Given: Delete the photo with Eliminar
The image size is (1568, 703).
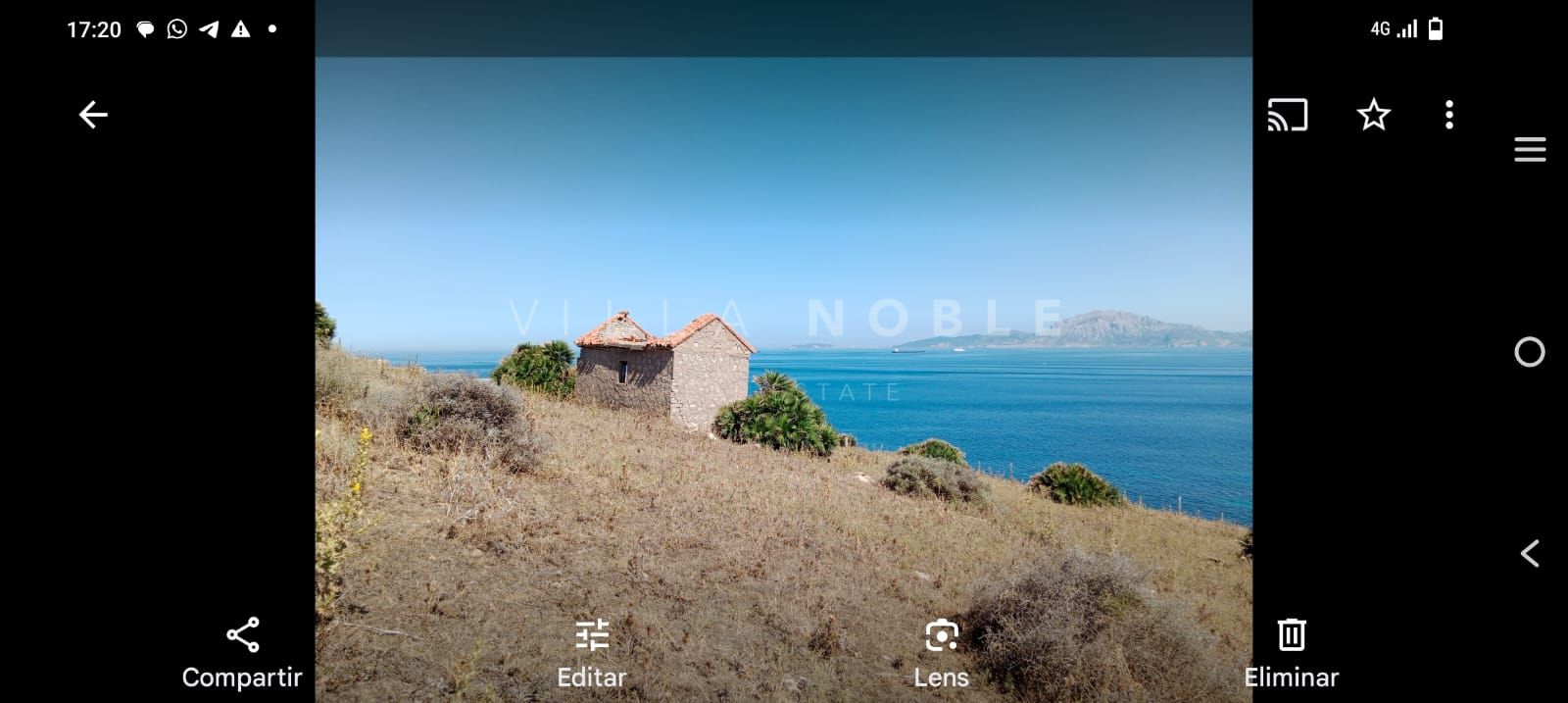Looking at the screenshot, I should coord(1291,652).
